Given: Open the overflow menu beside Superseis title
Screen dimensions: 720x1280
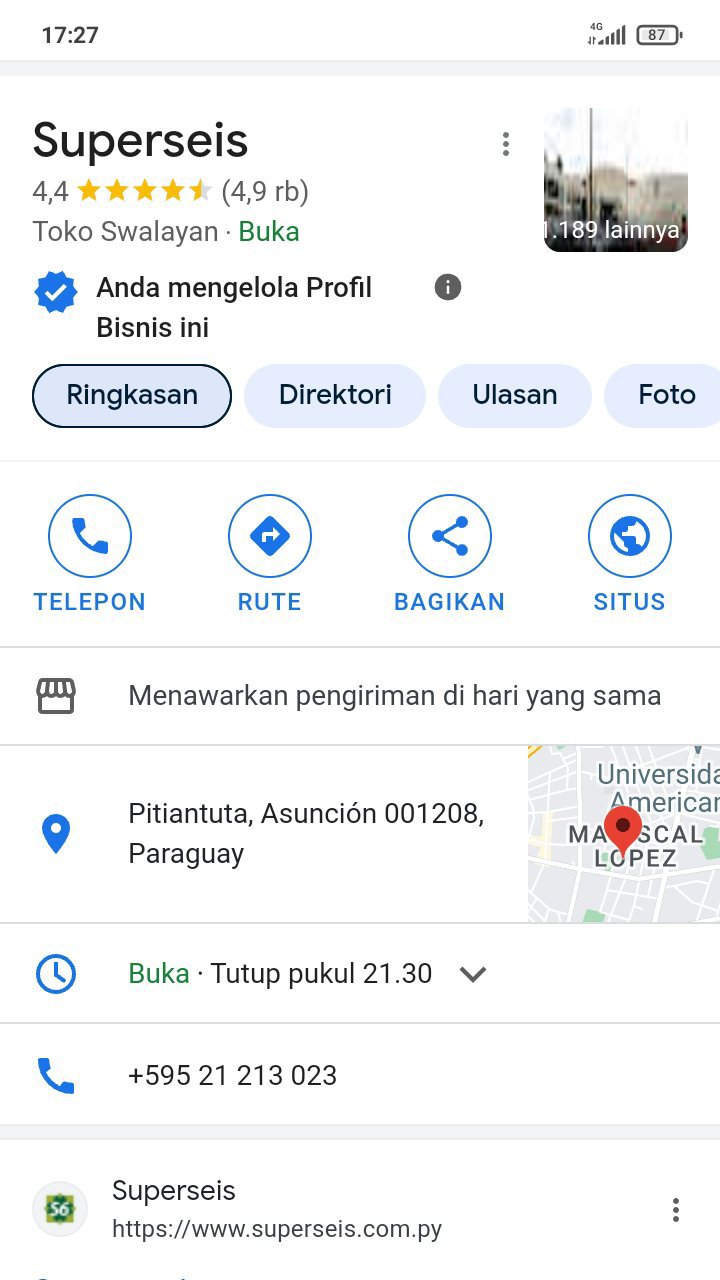Looking at the screenshot, I should coord(506,144).
